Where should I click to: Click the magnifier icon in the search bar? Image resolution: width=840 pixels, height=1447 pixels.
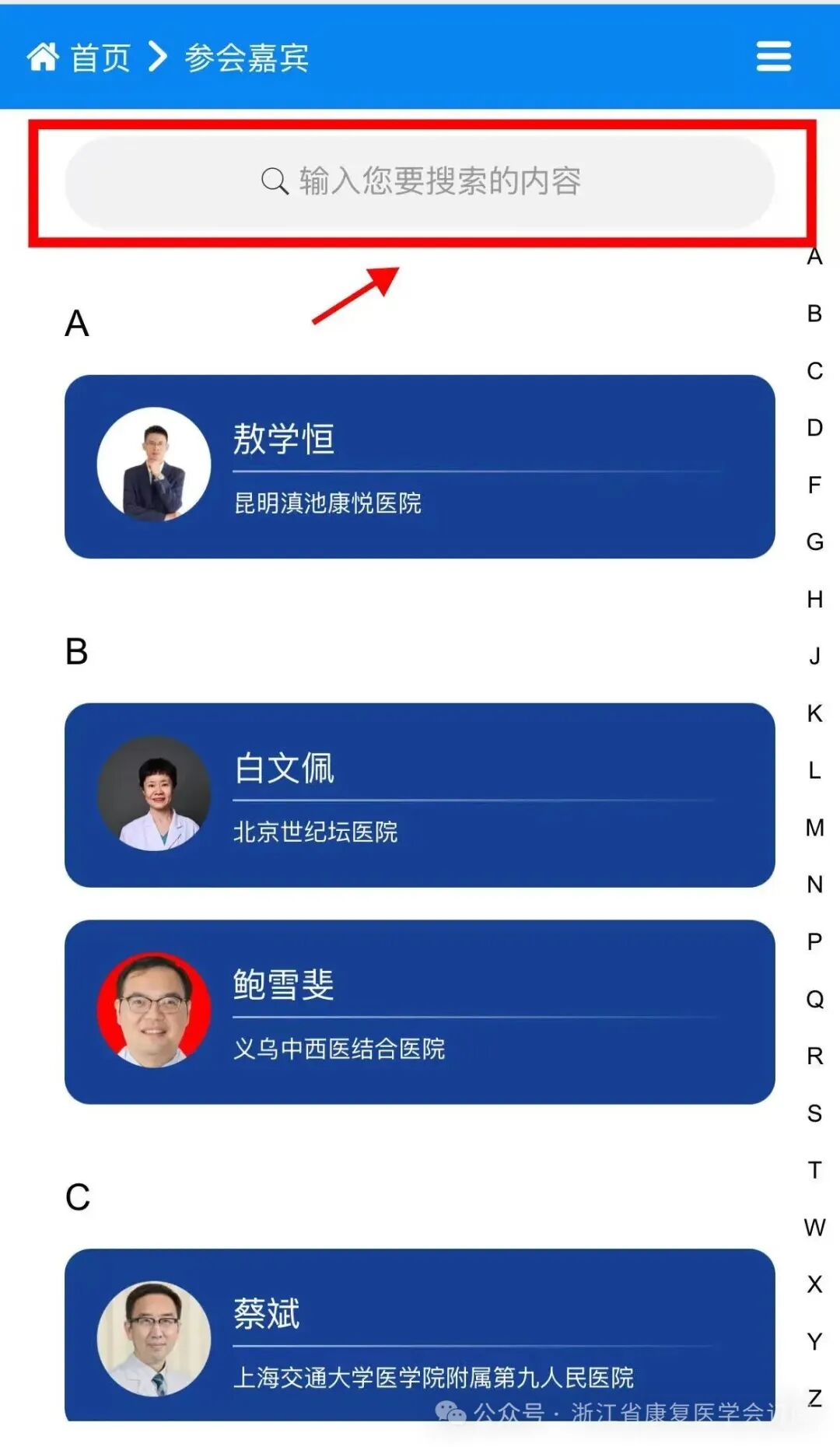tap(274, 181)
